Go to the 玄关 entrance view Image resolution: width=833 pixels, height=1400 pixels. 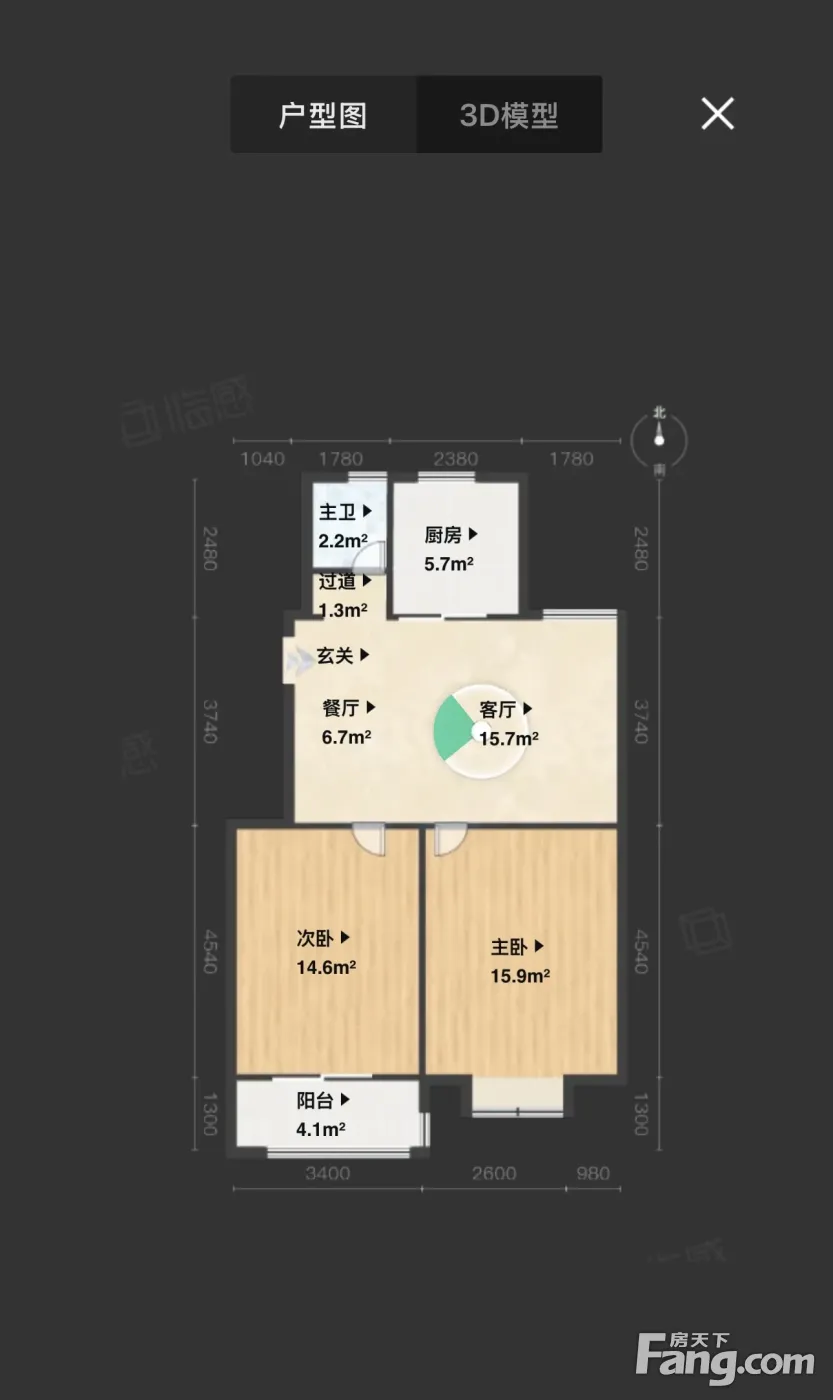[x=343, y=657]
